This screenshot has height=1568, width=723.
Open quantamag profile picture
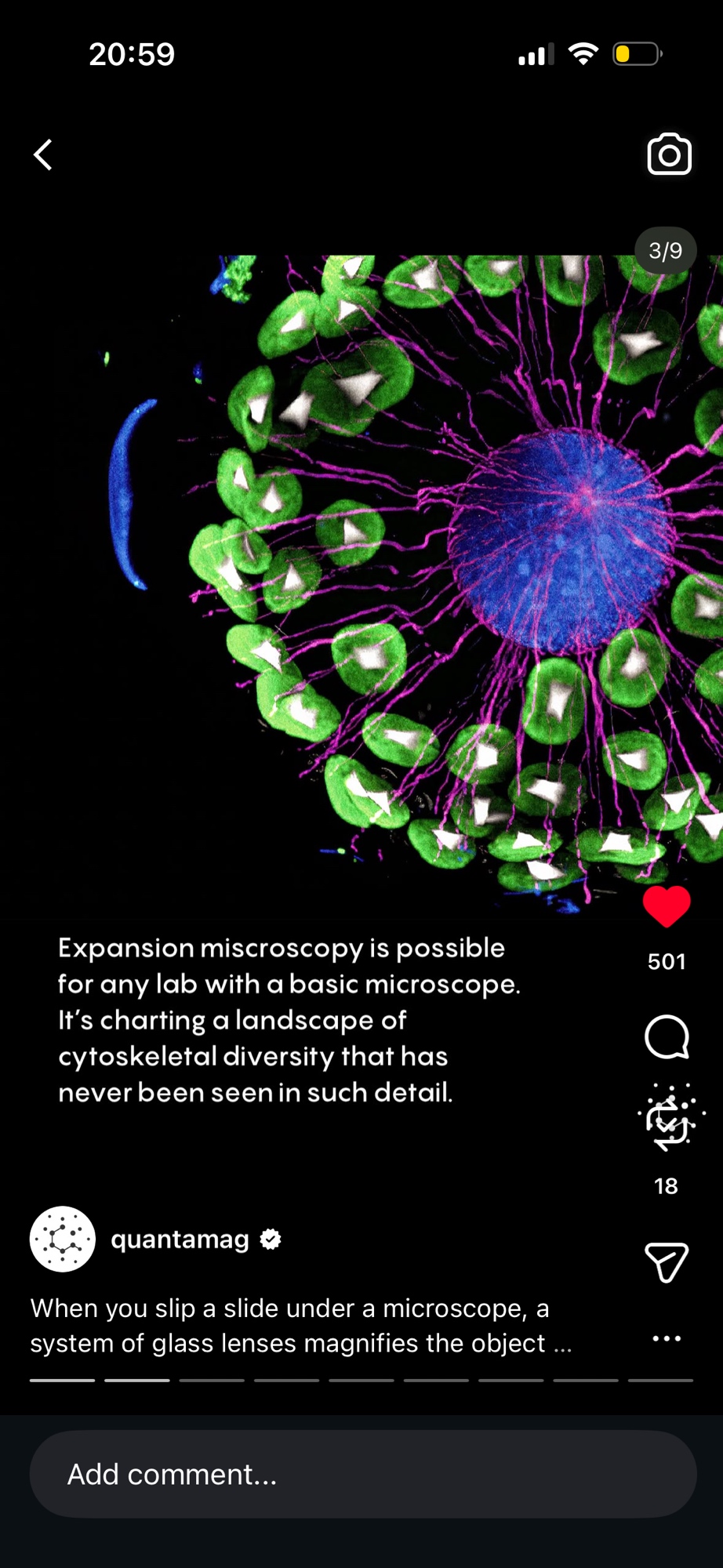63,1239
